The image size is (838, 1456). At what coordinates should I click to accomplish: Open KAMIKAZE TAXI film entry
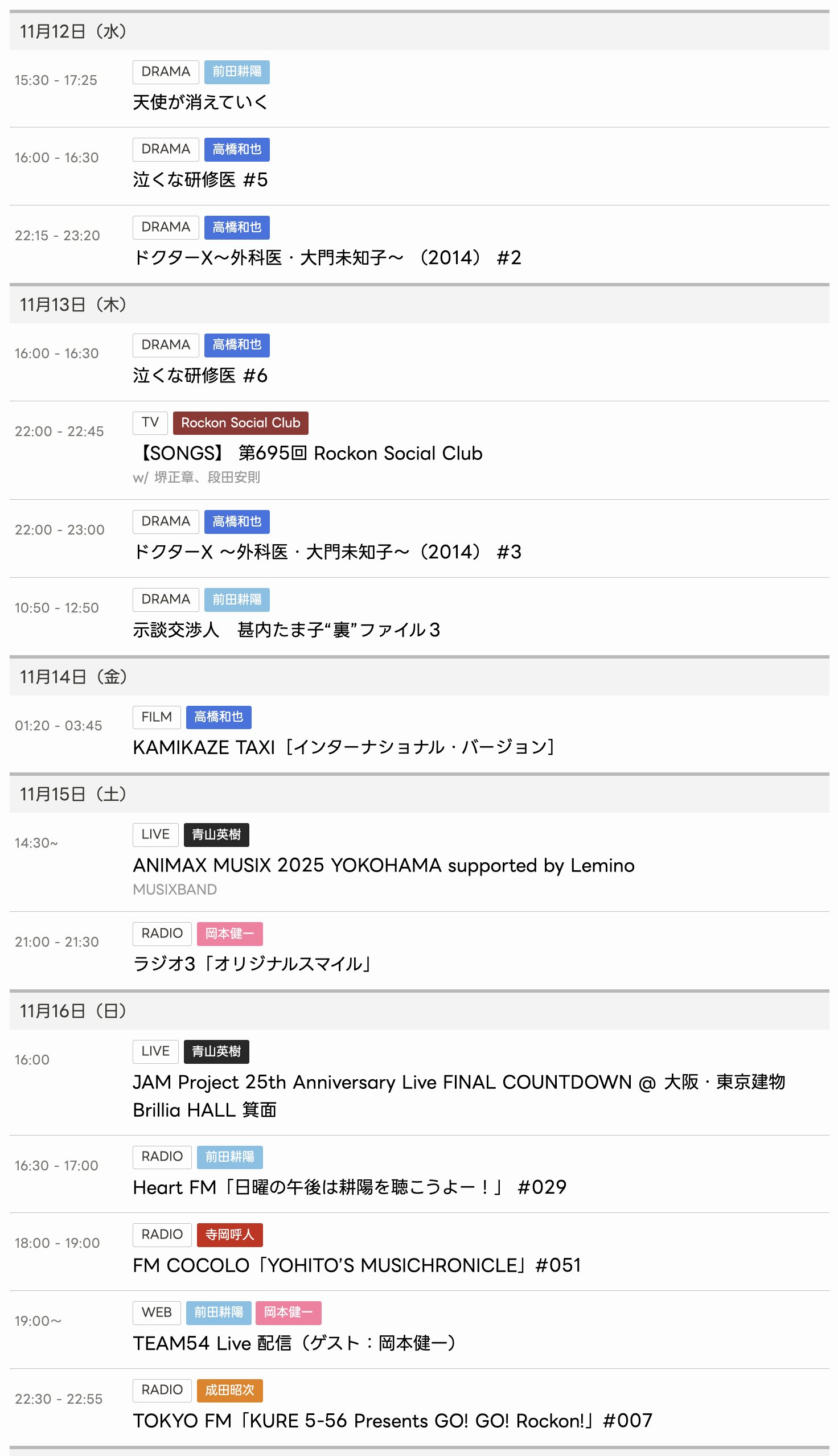tap(344, 747)
